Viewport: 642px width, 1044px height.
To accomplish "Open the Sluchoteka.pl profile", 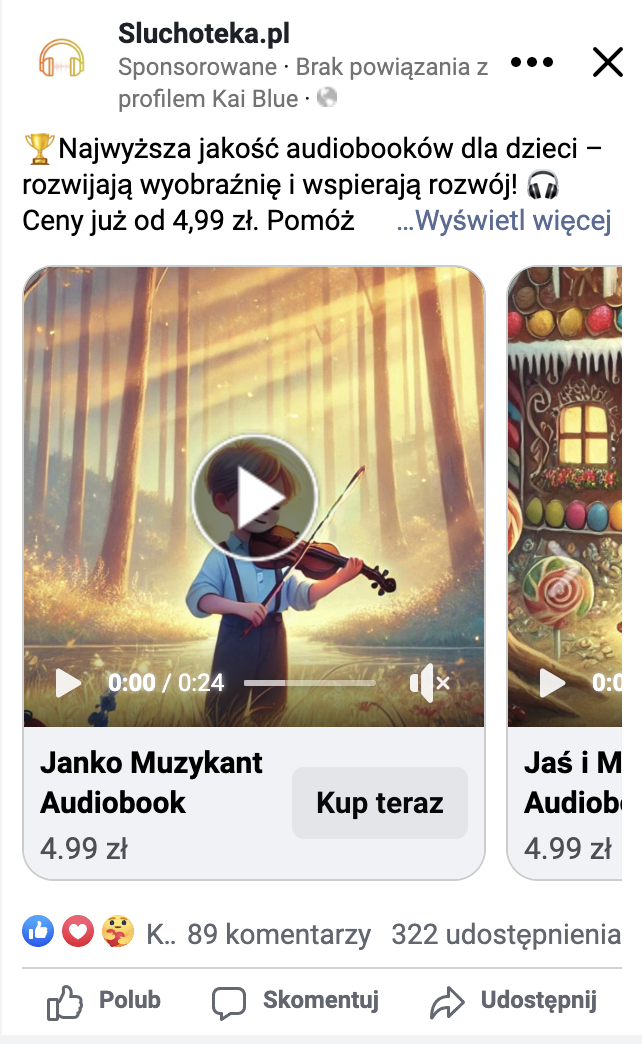I will [x=204, y=34].
